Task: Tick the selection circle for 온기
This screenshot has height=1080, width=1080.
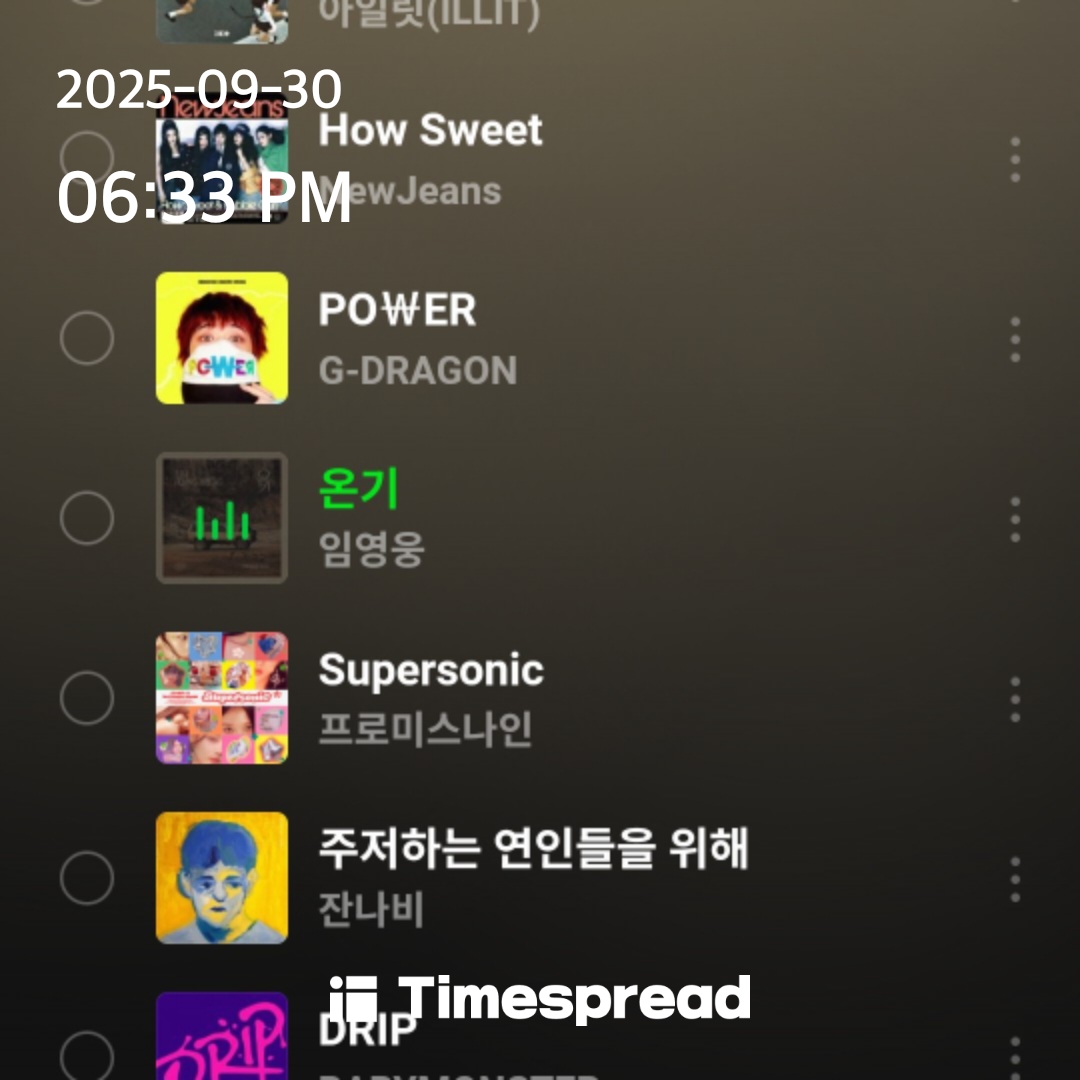Action: [x=87, y=518]
